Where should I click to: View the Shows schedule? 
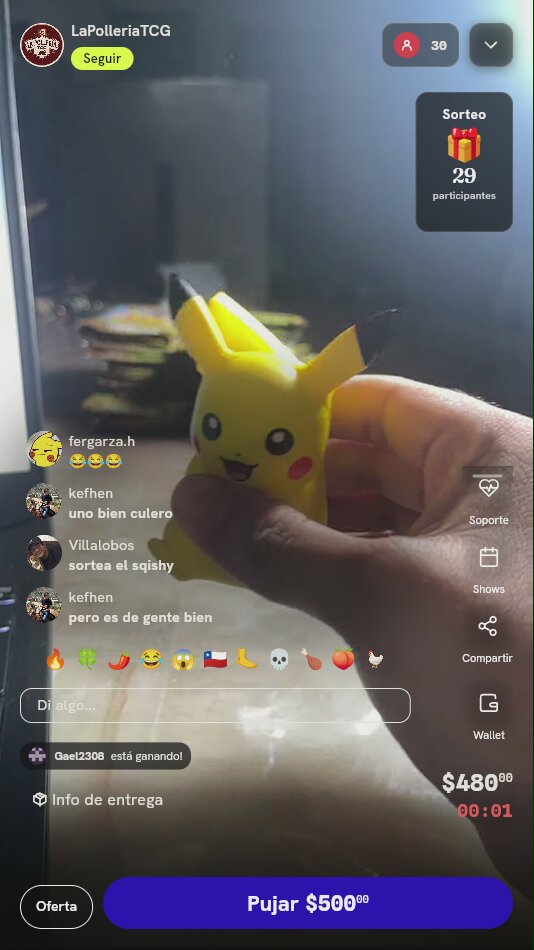point(489,570)
